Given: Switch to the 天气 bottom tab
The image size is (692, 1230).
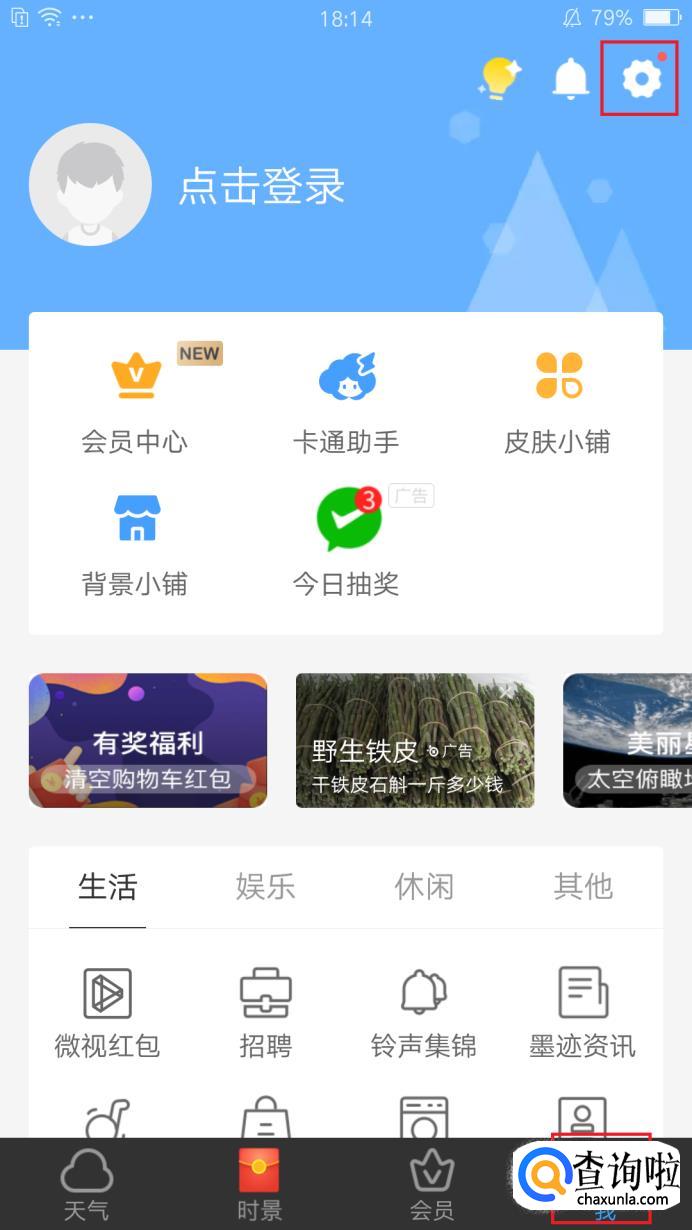Looking at the screenshot, I should [87, 1186].
